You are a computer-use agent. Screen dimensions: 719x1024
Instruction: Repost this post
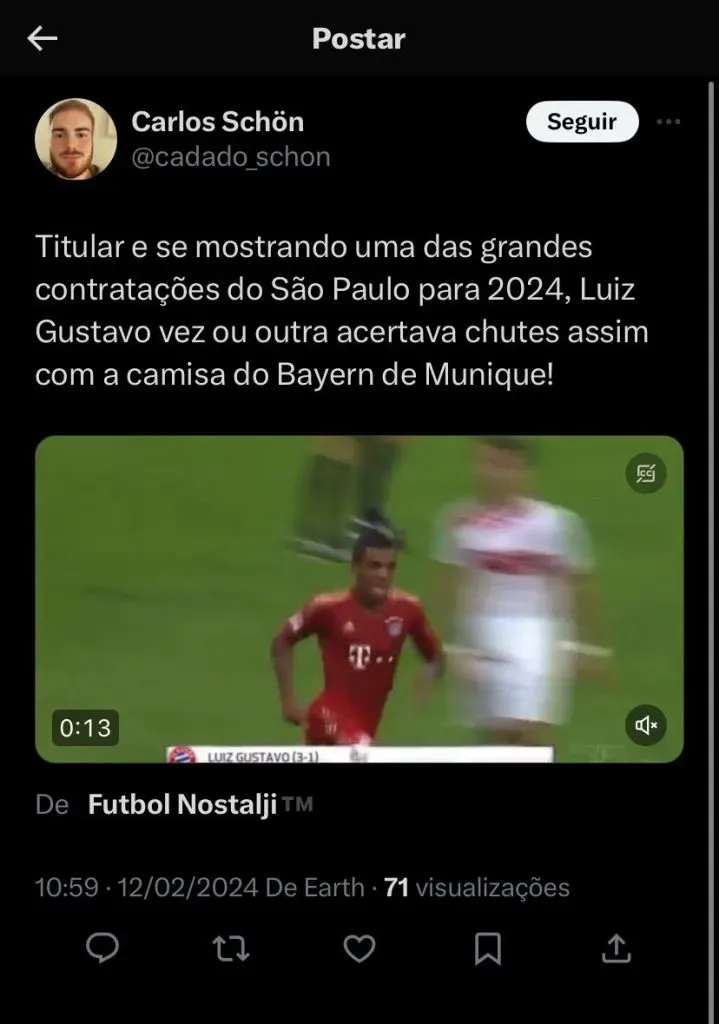click(231, 947)
